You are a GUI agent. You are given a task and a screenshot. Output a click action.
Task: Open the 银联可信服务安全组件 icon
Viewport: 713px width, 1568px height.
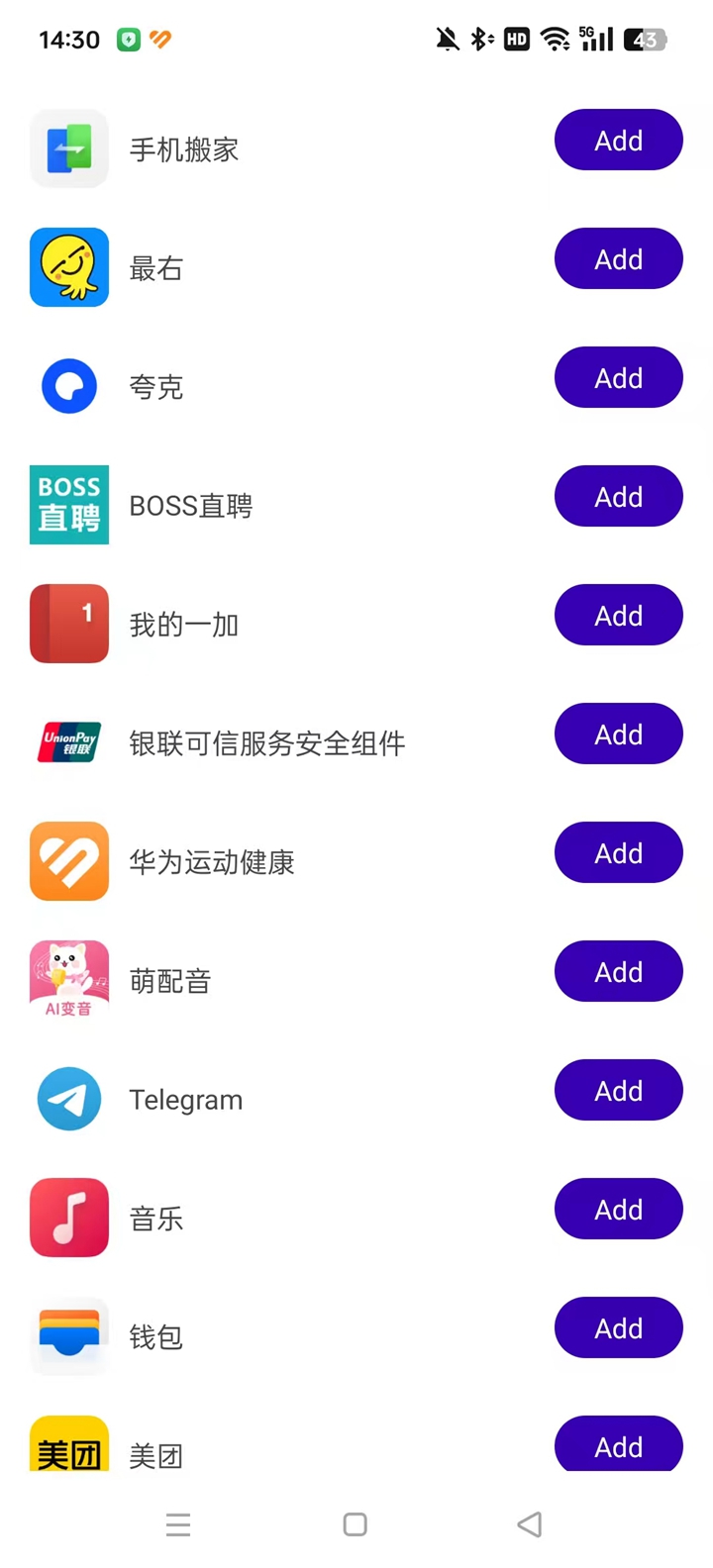tap(69, 742)
